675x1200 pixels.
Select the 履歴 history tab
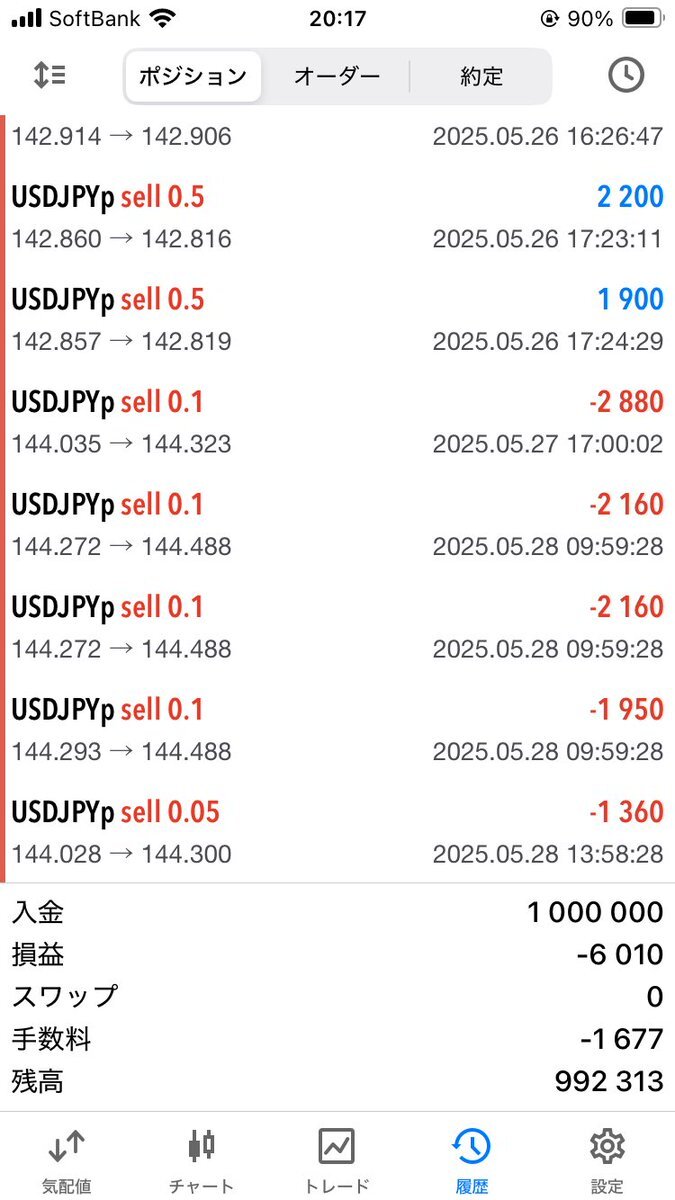coord(472,1160)
